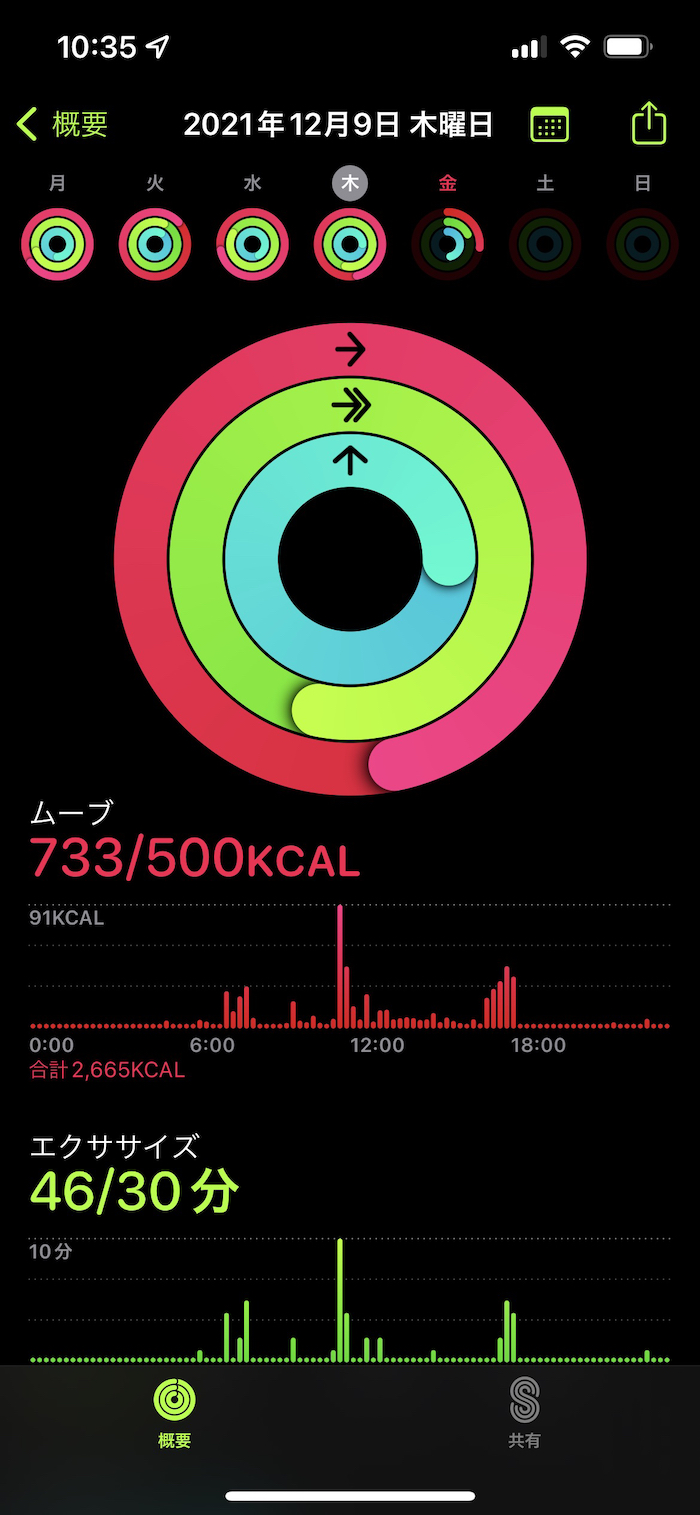This screenshot has height=1515, width=700.
Task: Open the 概要 tab
Action: [x=174, y=1413]
